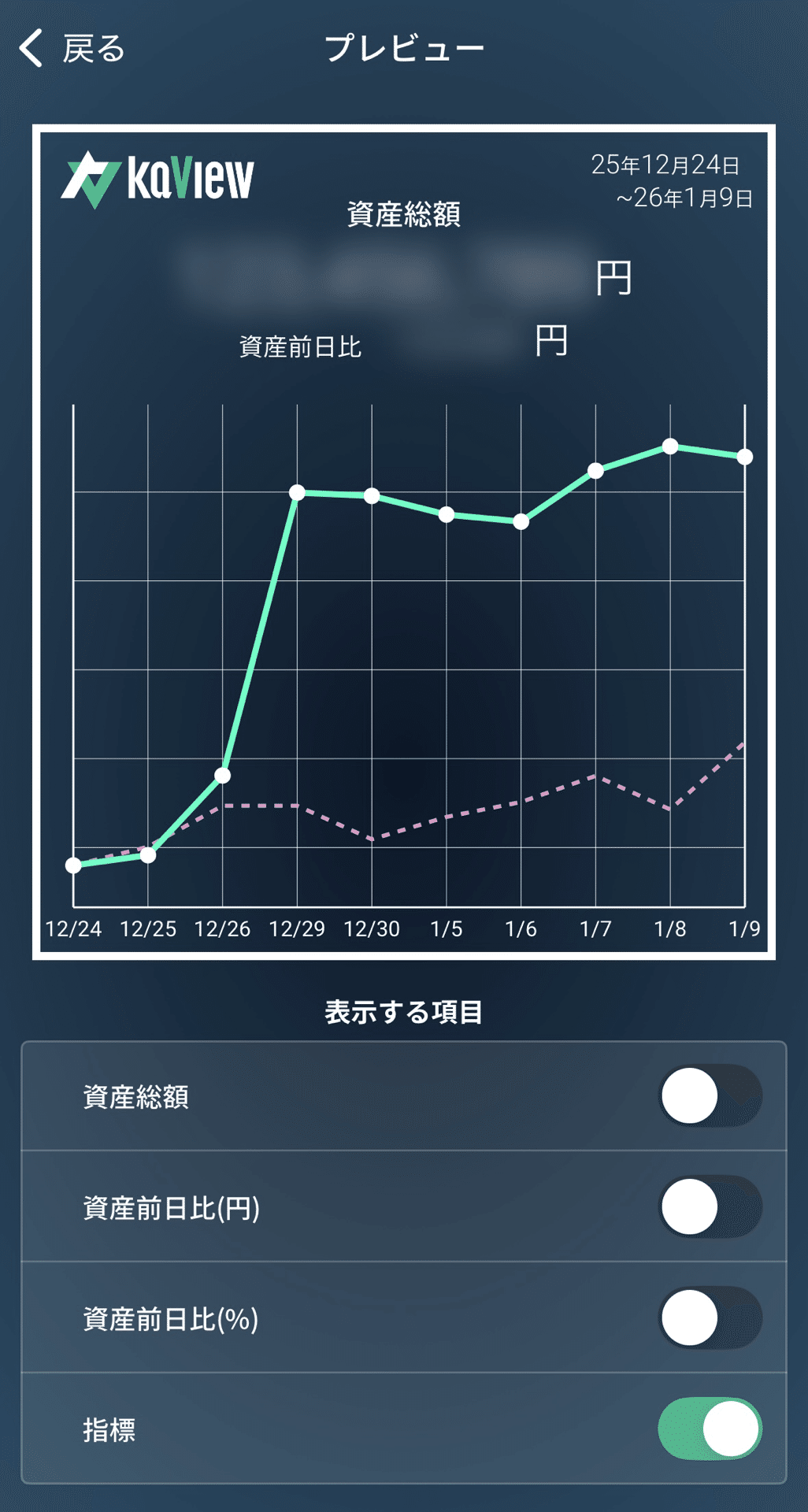Select the プレビュー title bar
Viewport: 808px width, 1512px height.
[403, 46]
